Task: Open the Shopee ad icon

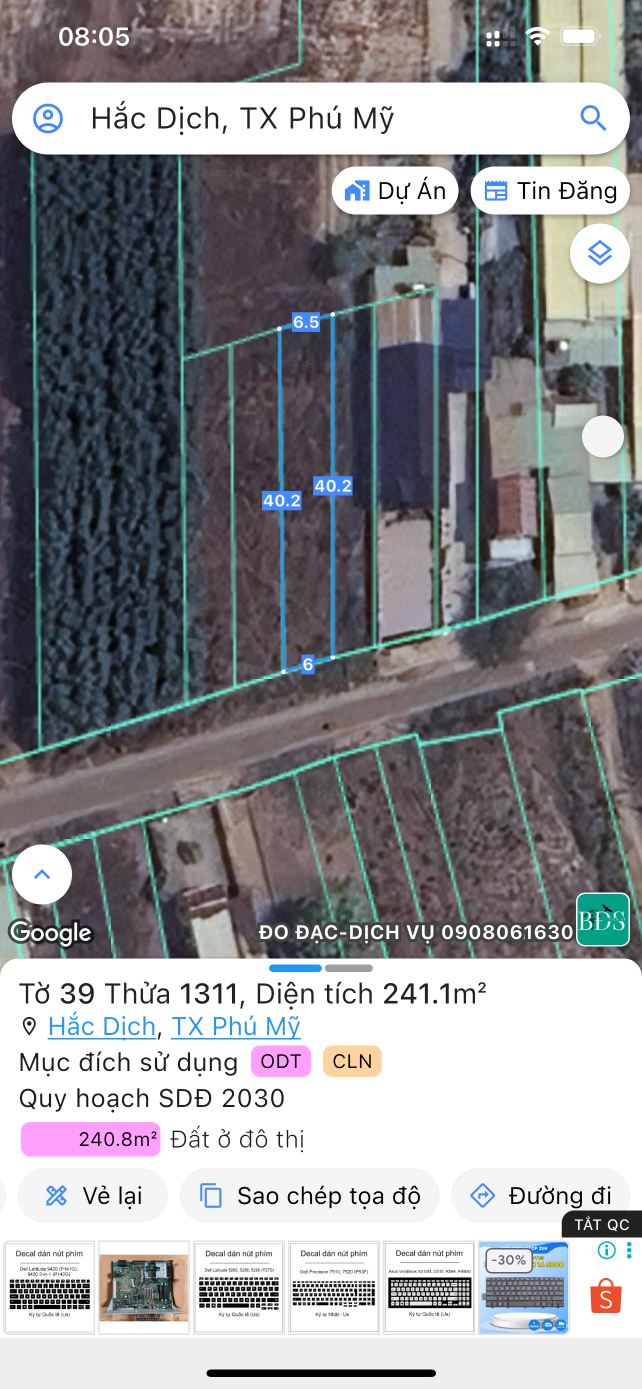Action: [x=605, y=1297]
